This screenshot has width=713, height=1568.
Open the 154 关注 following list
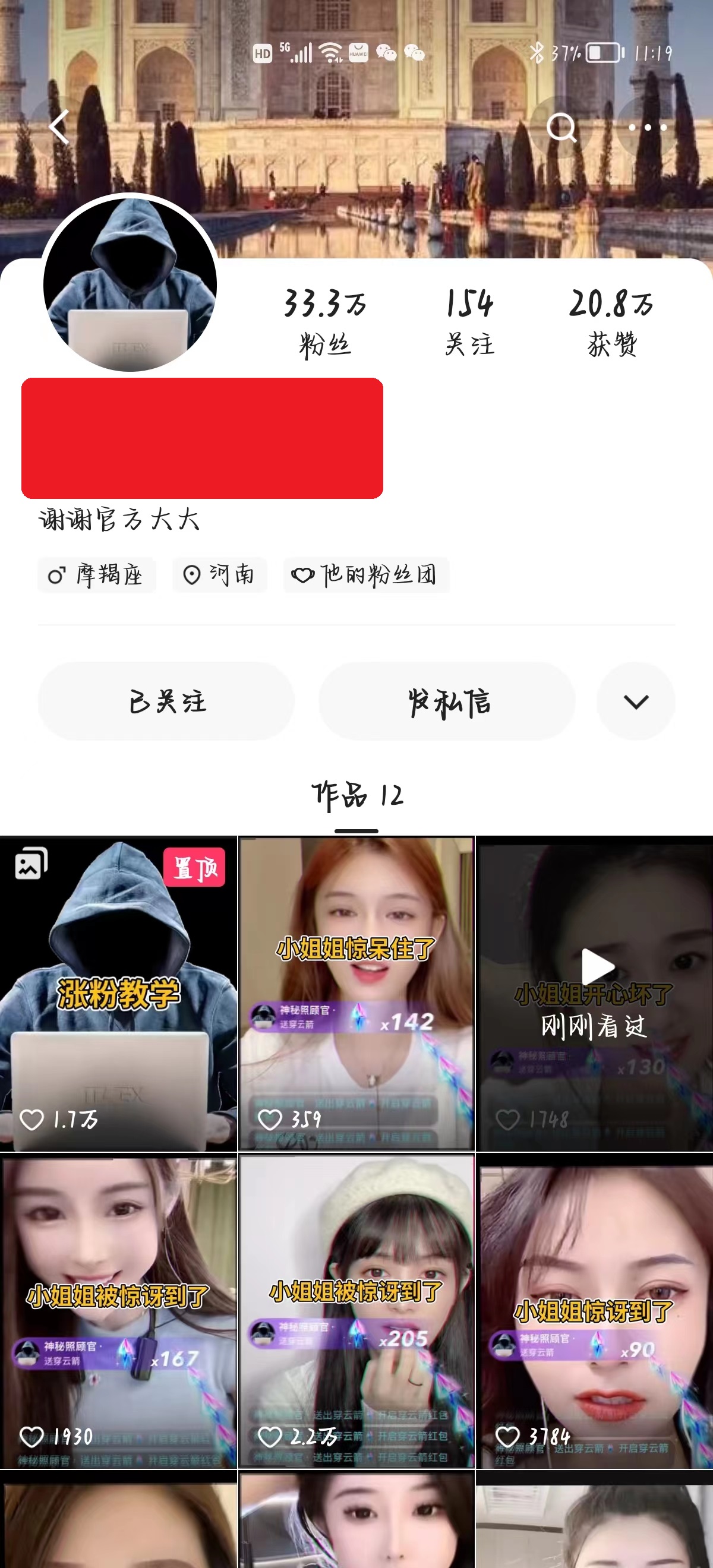click(x=469, y=323)
